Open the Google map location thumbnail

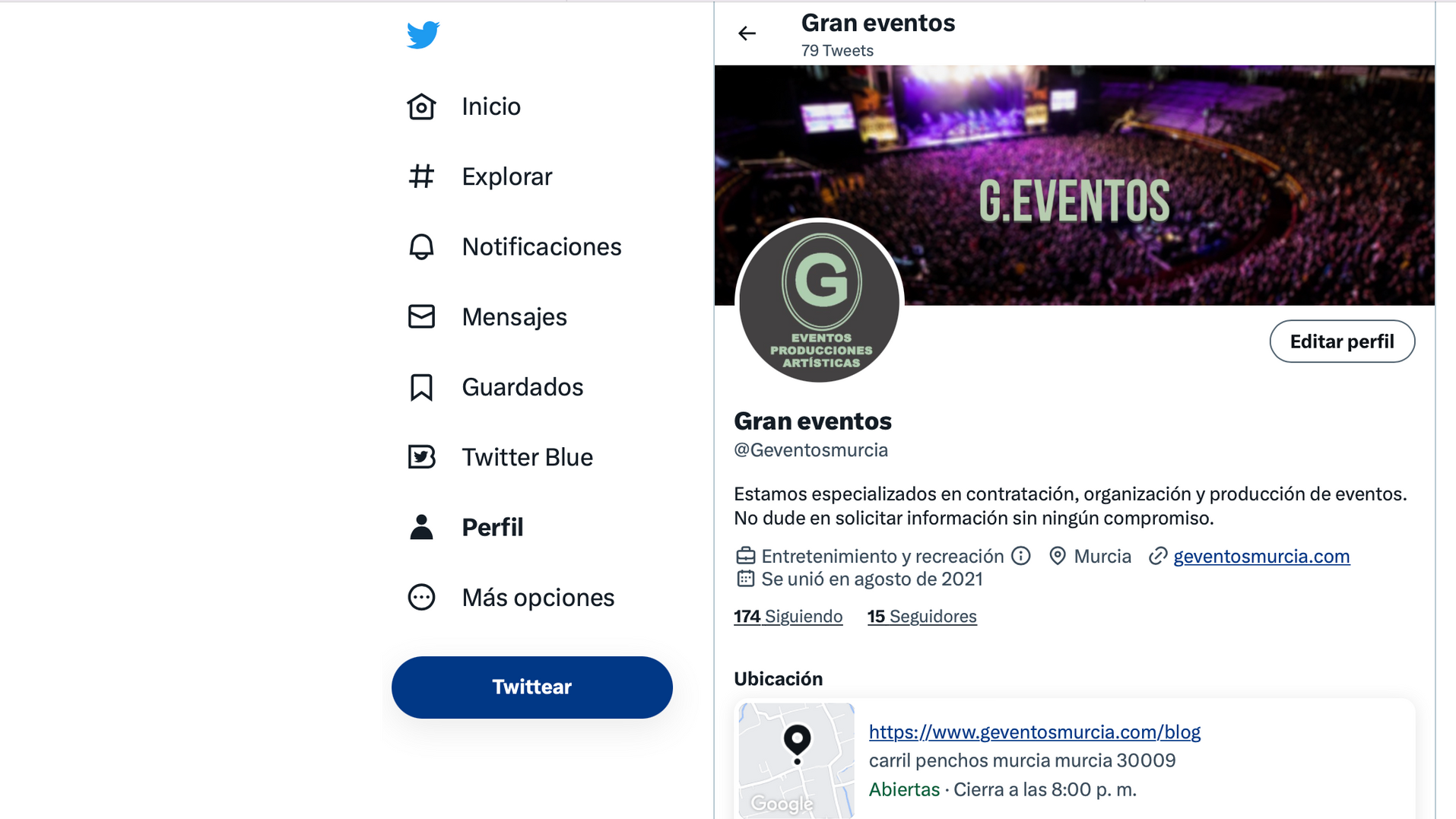tap(796, 759)
